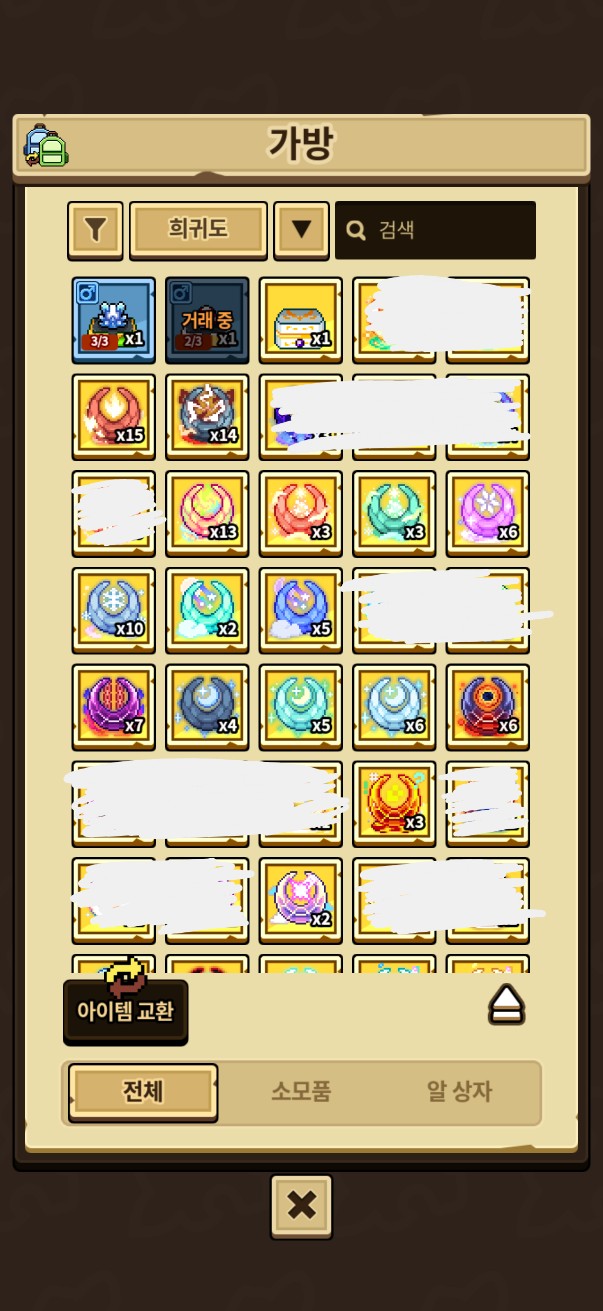Select the gray orb with x14
The image size is (603, 1311).
tap(207, 416)
